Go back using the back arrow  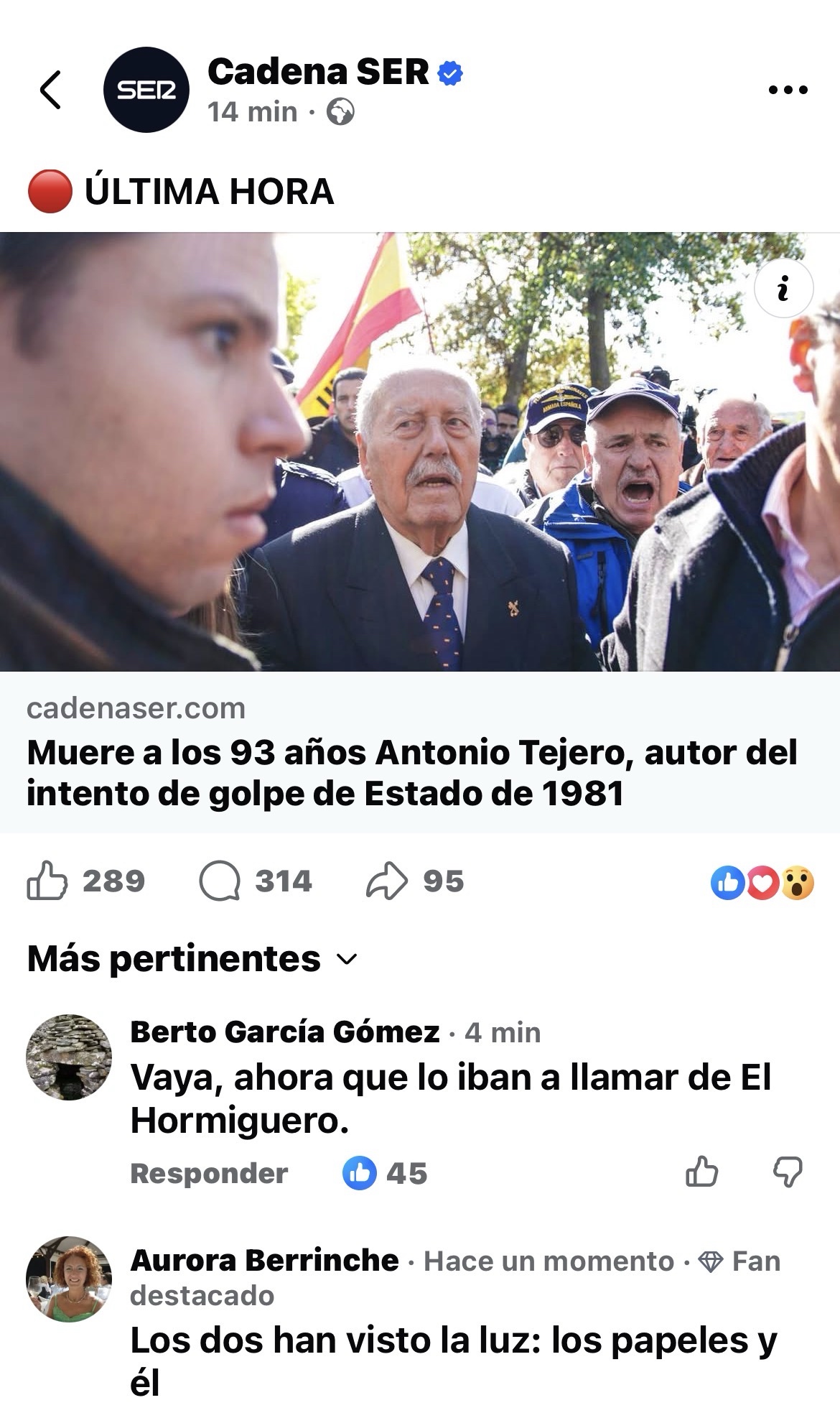(x=50, y=91)
